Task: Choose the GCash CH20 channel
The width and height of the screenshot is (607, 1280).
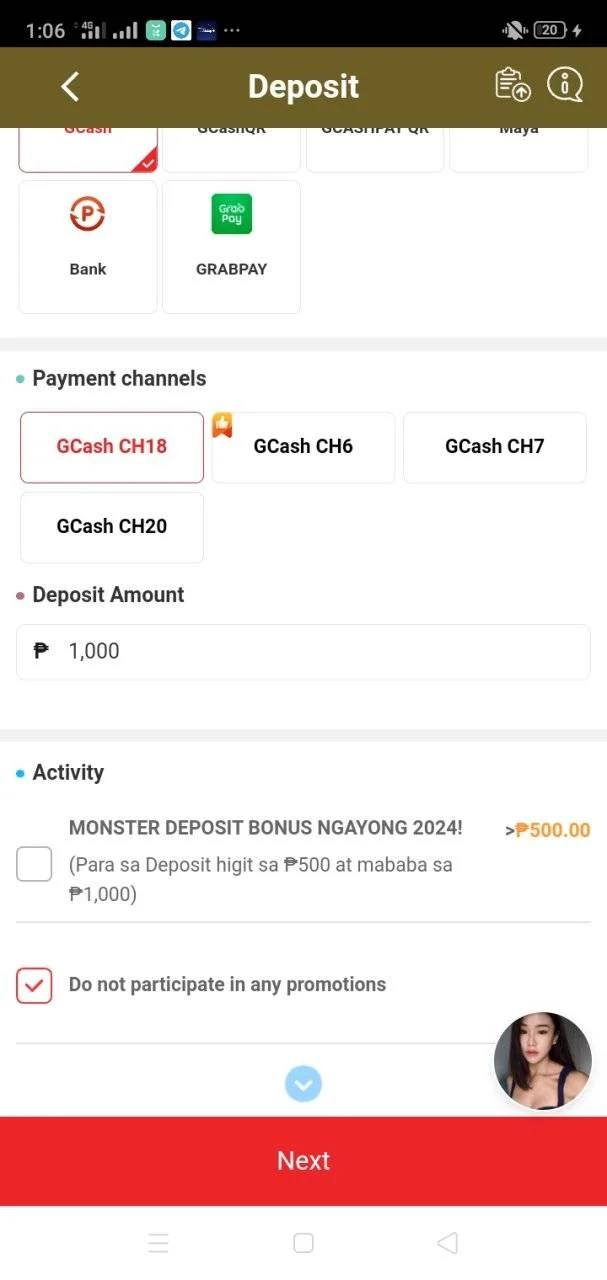Action: click(112, 527)
